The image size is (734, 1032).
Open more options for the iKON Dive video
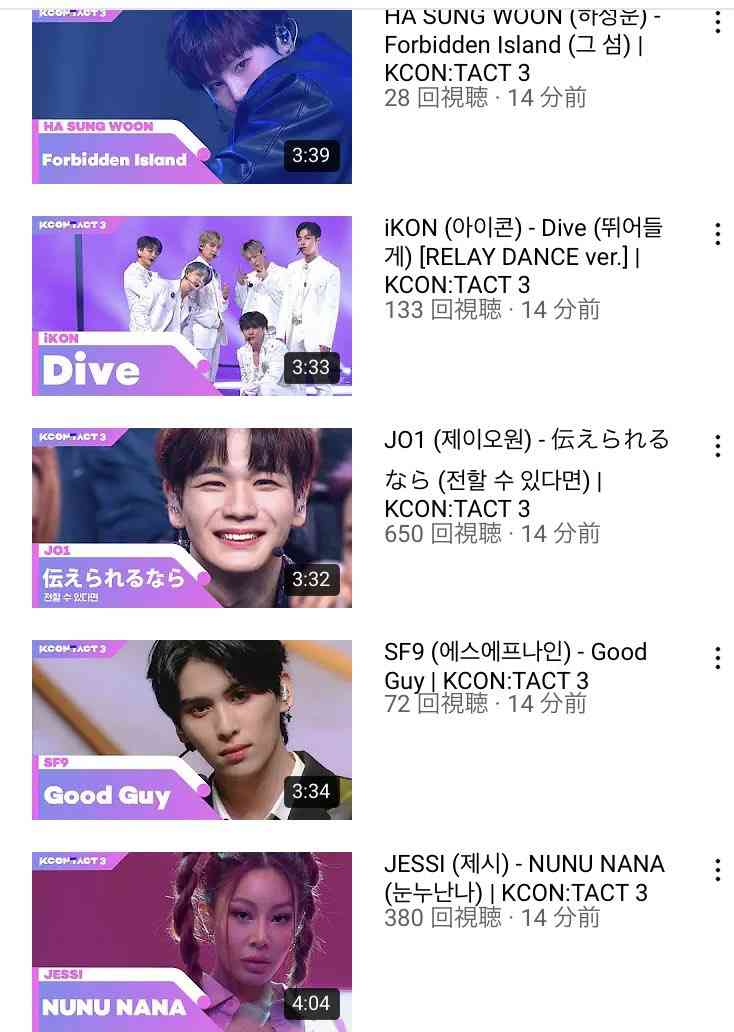click(x=717, y=234)
